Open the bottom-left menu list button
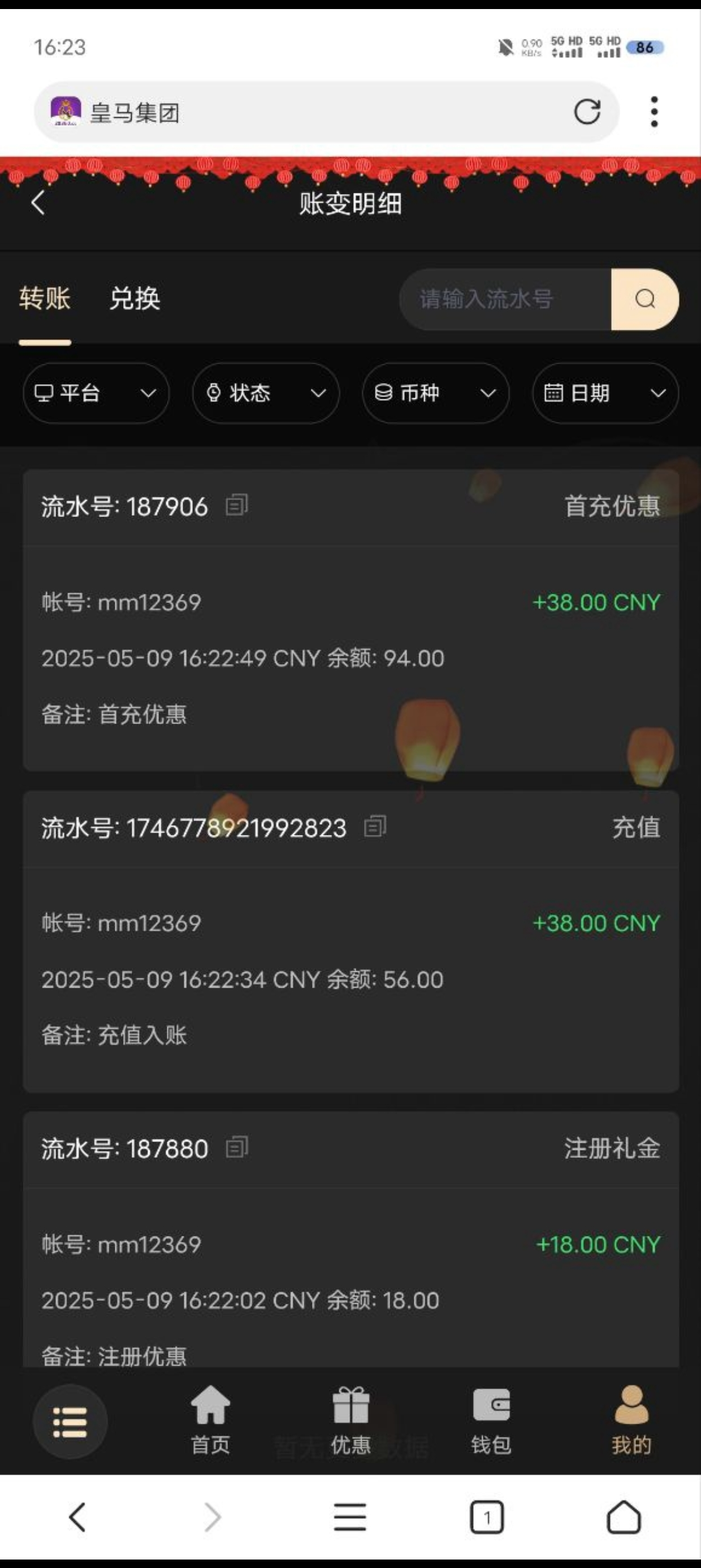The width and height of the screenshot is (701, 1568). [x=70, y=1422]
